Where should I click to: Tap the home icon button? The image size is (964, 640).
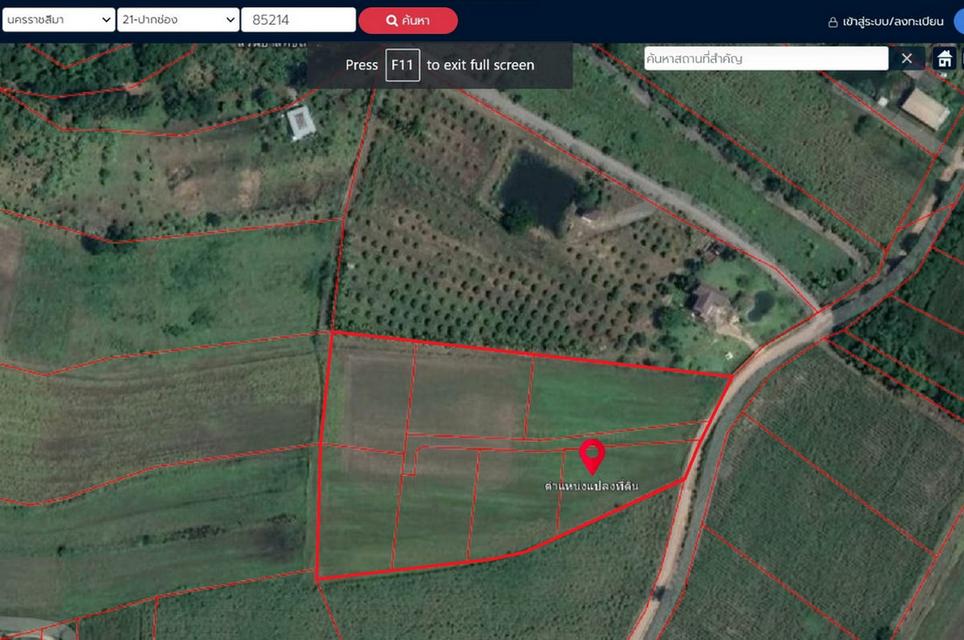[944, 59]
